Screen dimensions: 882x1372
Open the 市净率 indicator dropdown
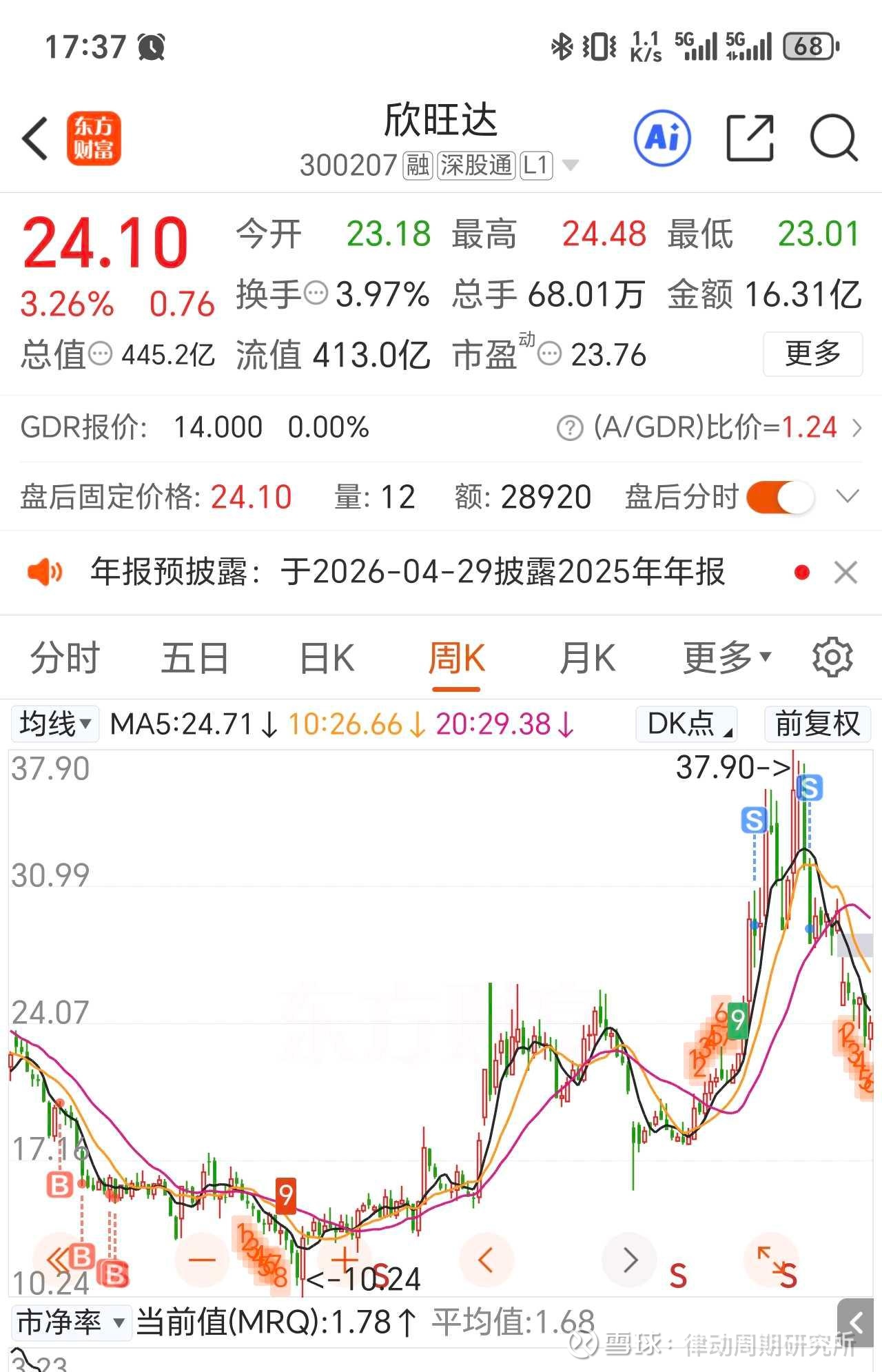[70, 1323]
